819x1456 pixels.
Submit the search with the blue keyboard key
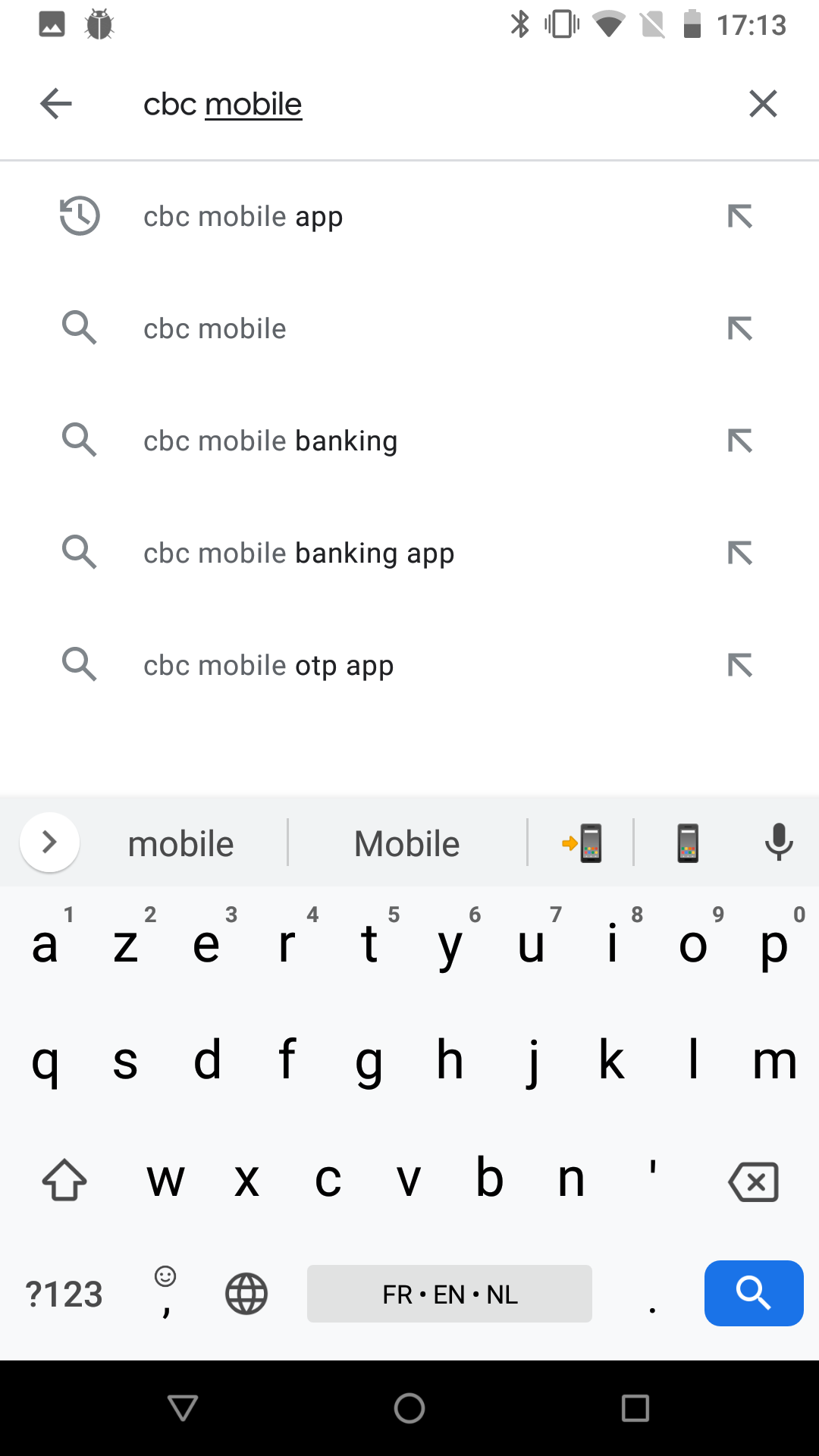click(754, 1293)
